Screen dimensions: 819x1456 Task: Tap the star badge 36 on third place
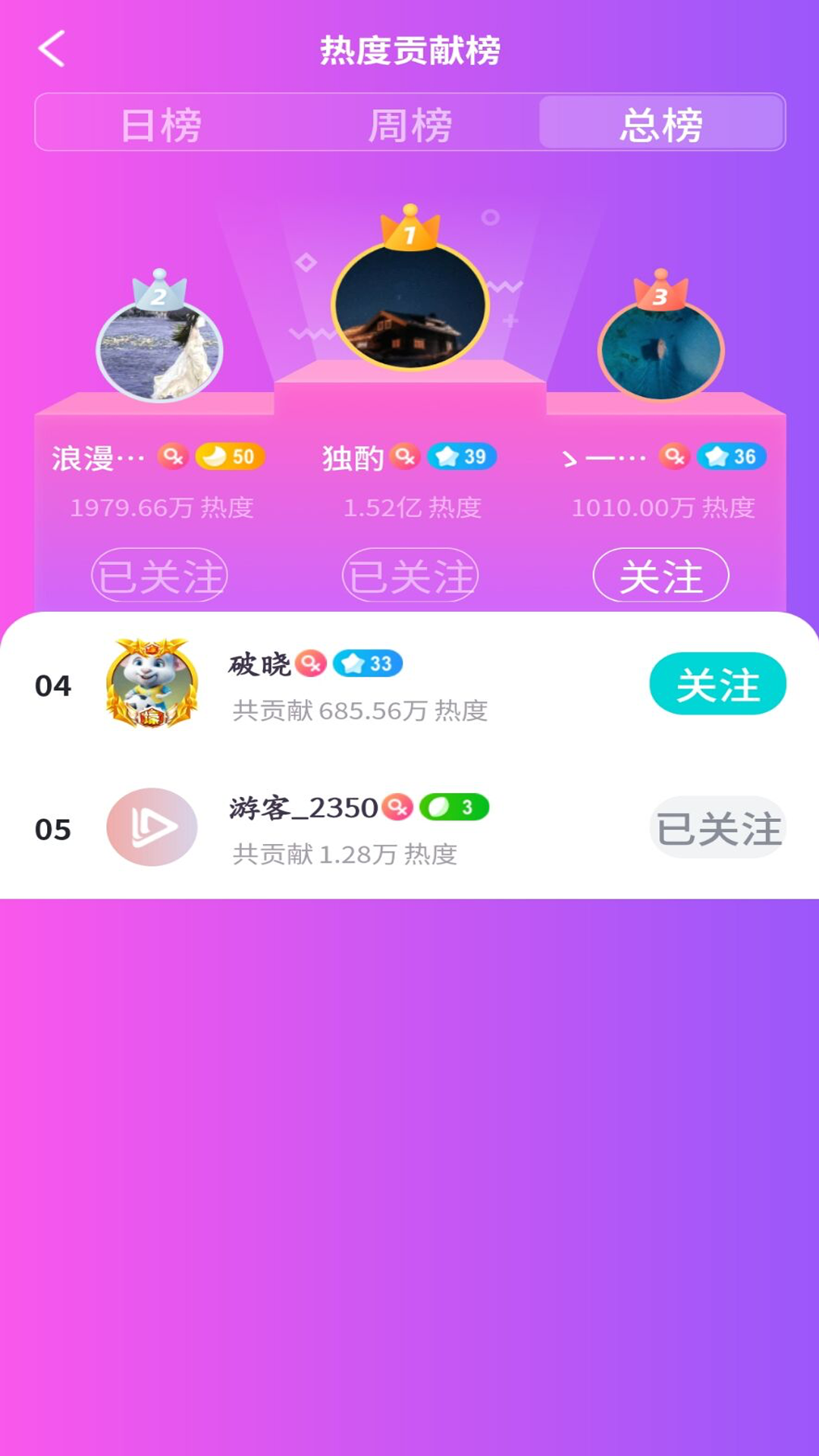[x=732, y=456]
